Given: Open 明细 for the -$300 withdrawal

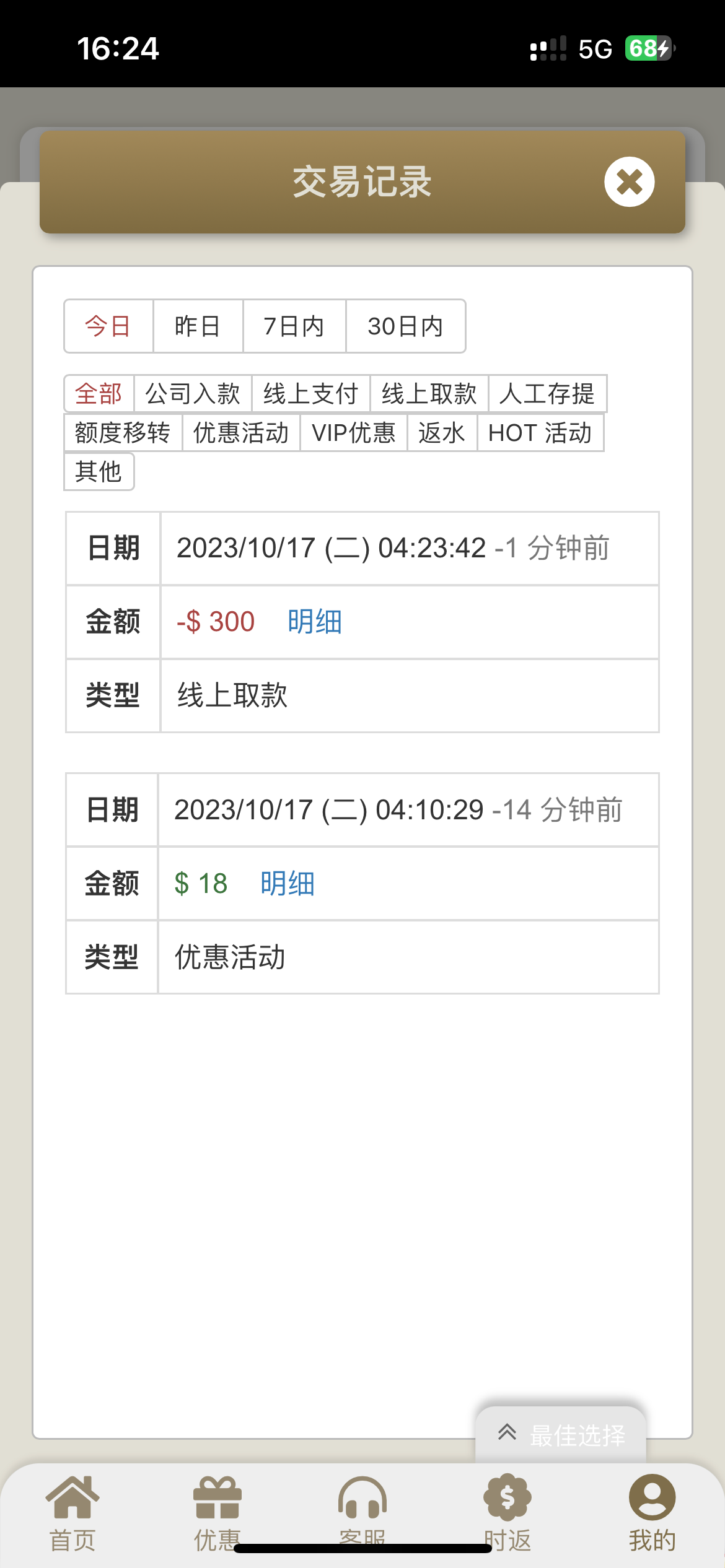Looking at the screenshot, I should click(315, 622).
